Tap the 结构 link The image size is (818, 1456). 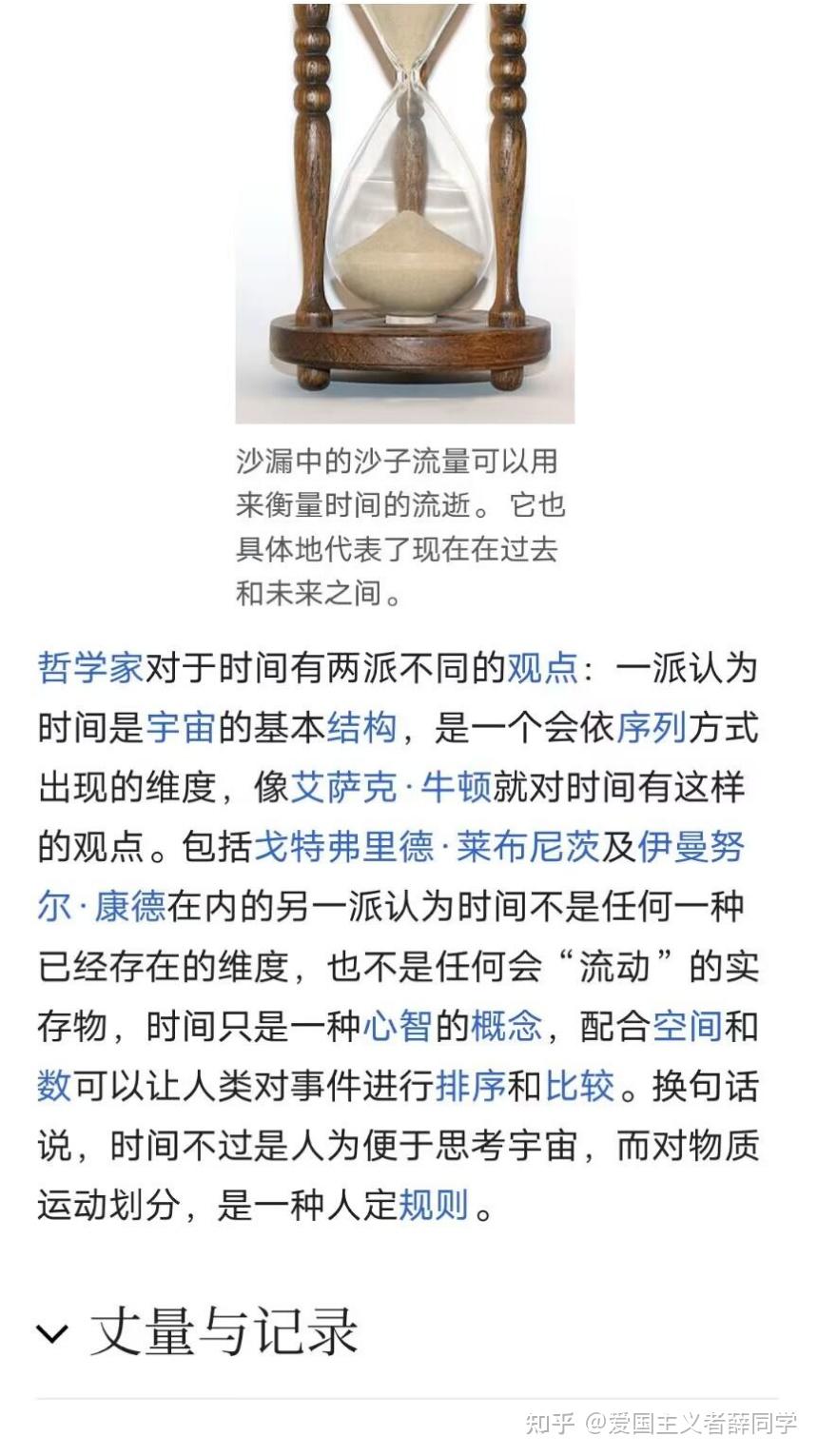tap(361, 728)
